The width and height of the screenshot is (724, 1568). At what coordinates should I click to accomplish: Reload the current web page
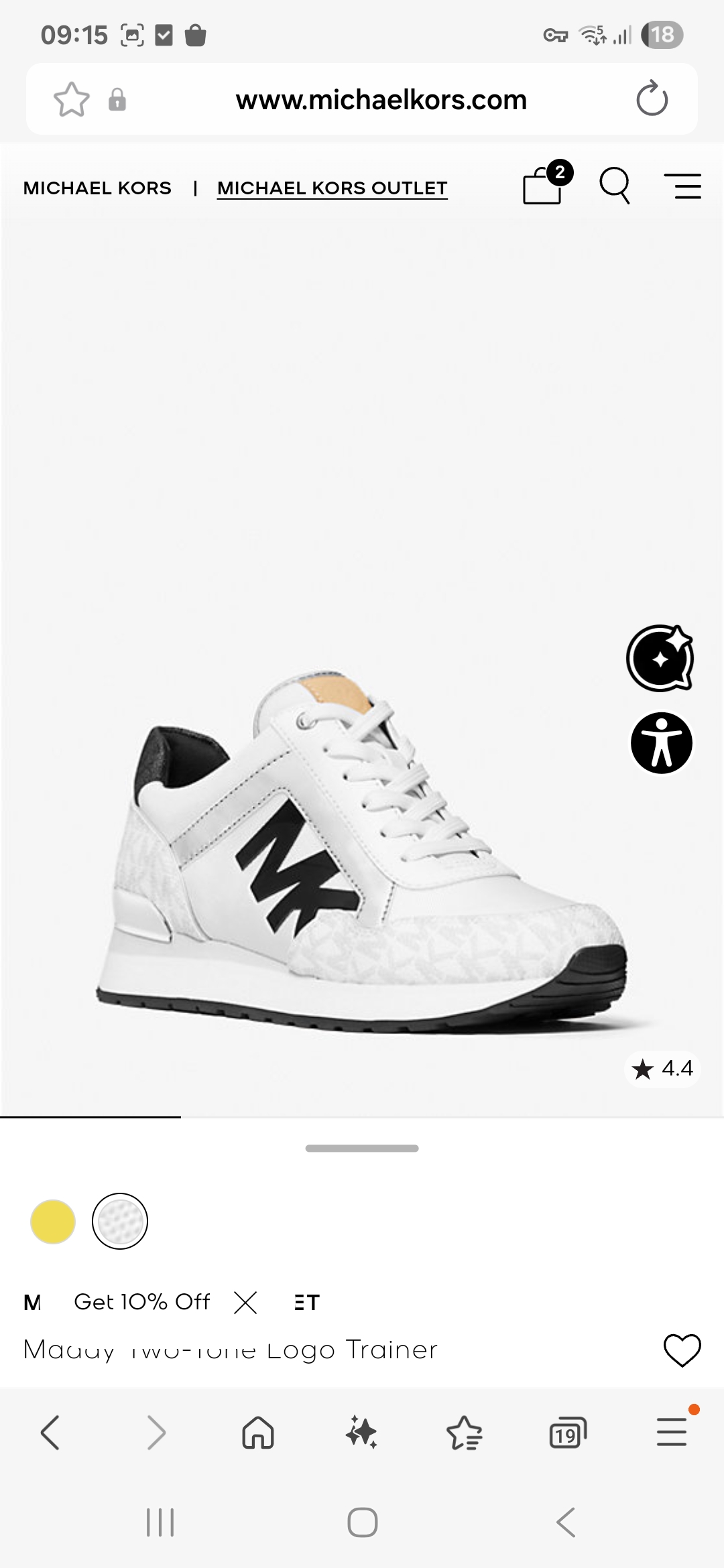point(652,99)
